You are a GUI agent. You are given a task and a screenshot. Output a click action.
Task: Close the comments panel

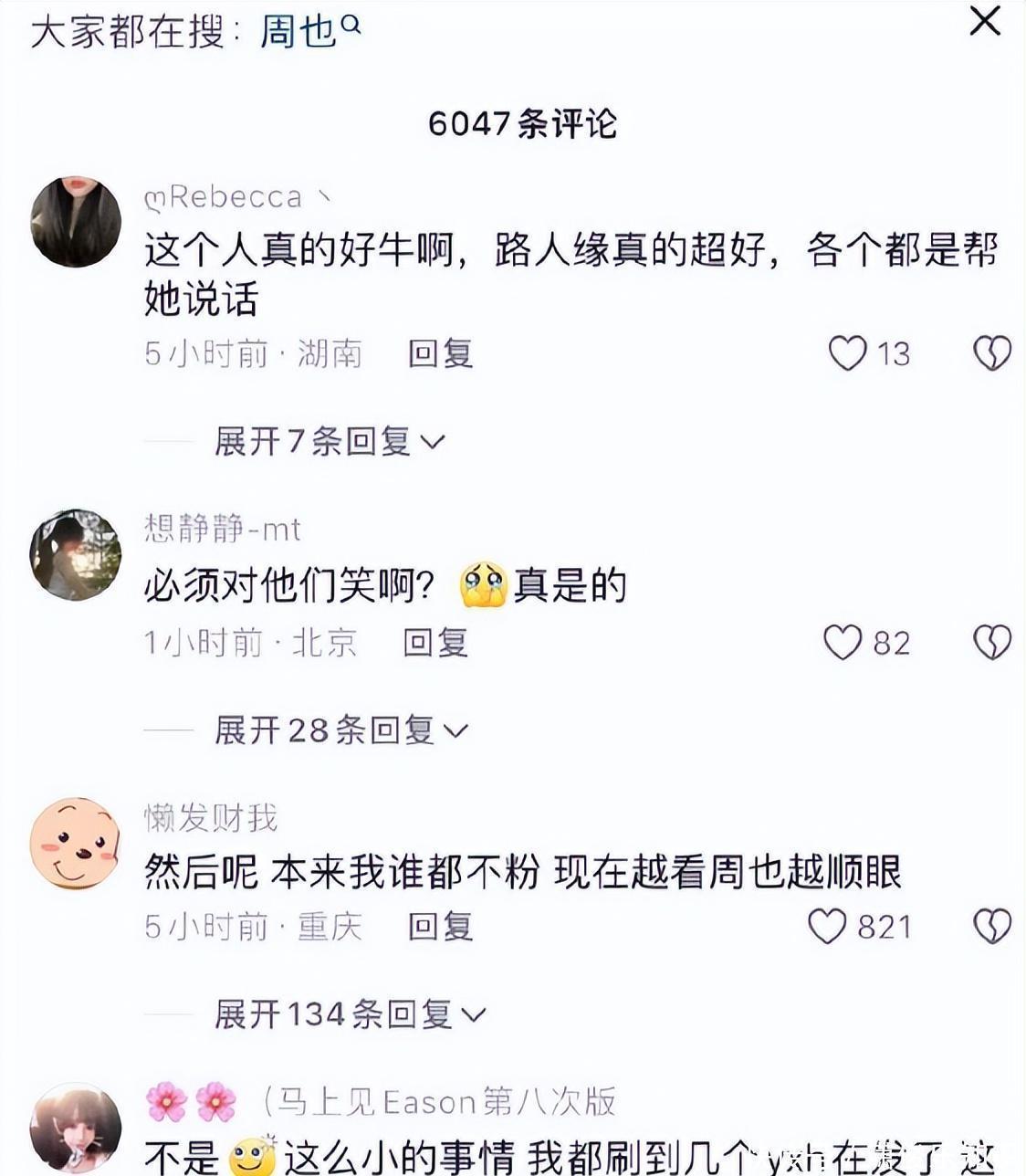coord(984,21)
